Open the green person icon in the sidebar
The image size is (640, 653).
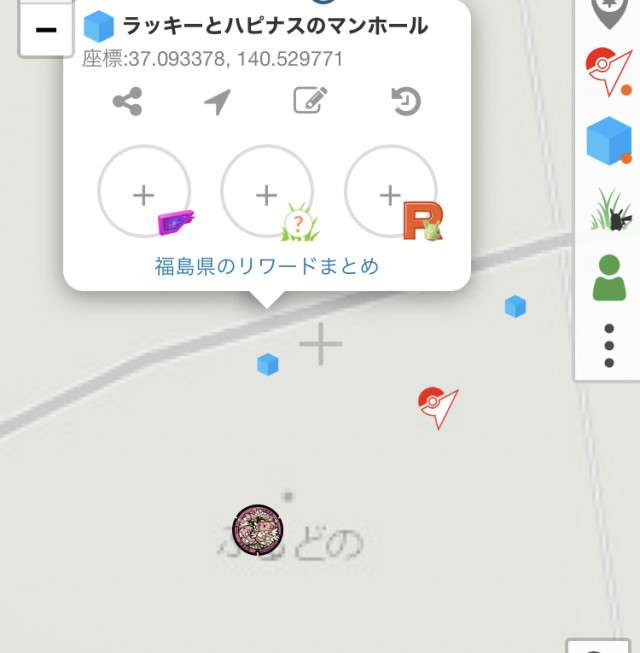[x=608, y=277]
